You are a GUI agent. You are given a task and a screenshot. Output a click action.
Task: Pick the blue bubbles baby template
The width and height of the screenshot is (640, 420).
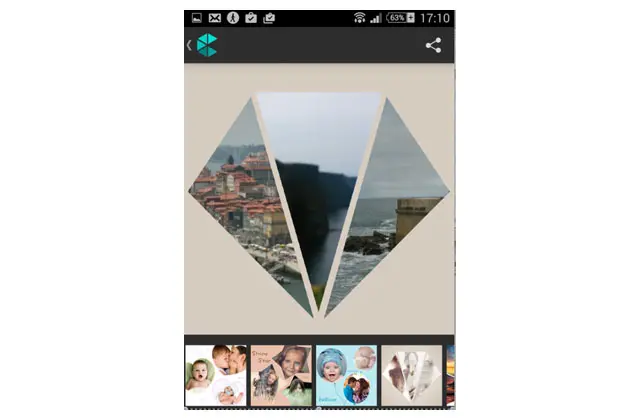346,375
